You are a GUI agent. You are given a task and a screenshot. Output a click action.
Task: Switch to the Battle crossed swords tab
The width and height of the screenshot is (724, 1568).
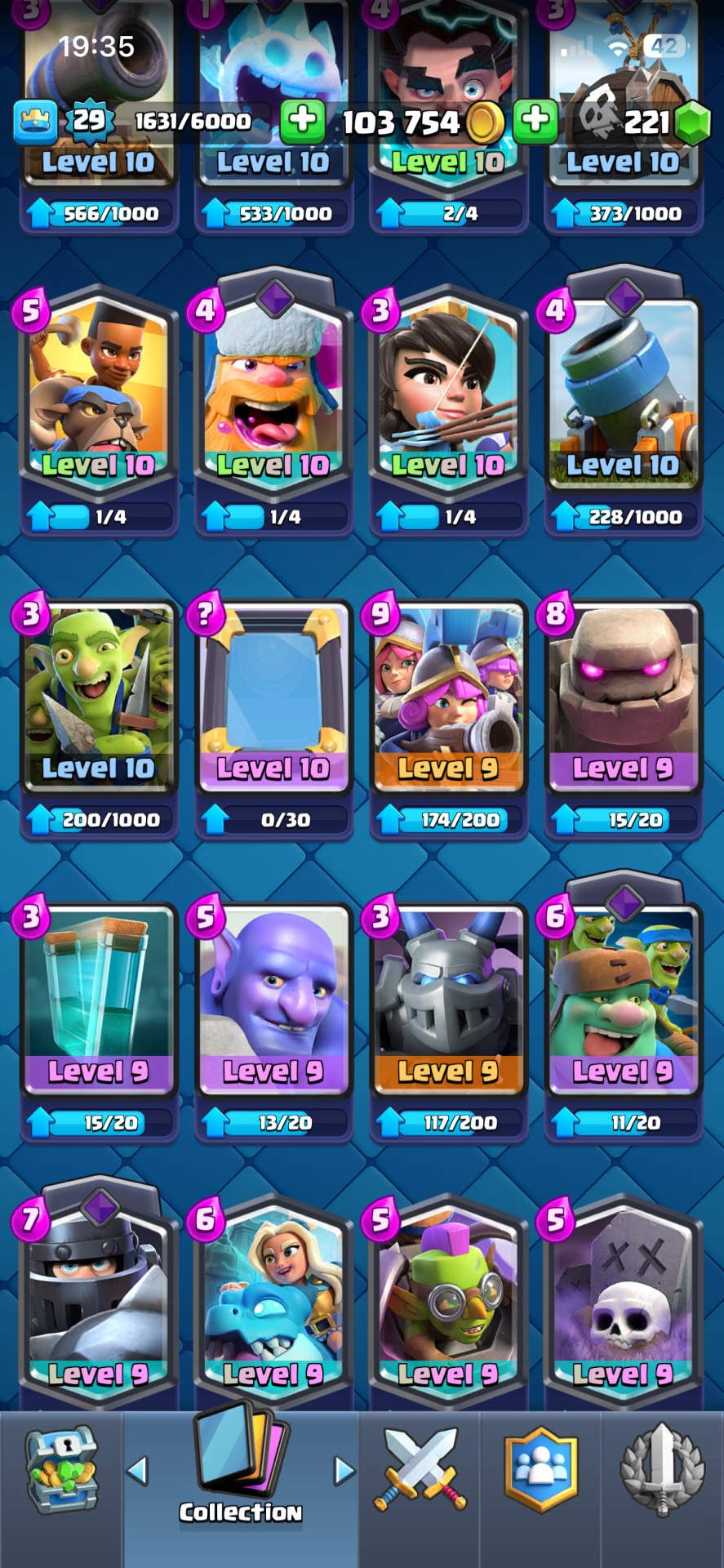pos(420,1471)
